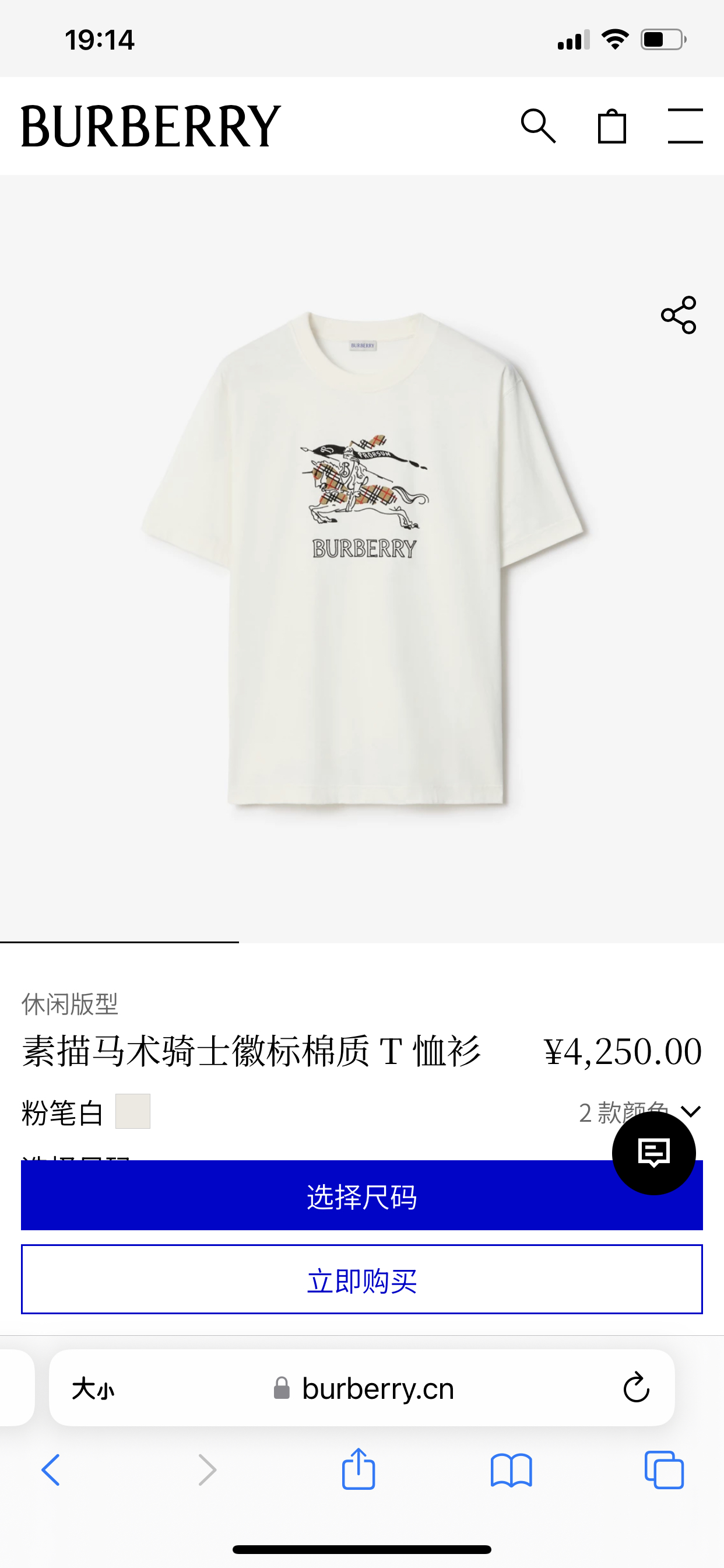
Task: Select the 粉笔白 color swatch
Action: tap(133, 1111)
